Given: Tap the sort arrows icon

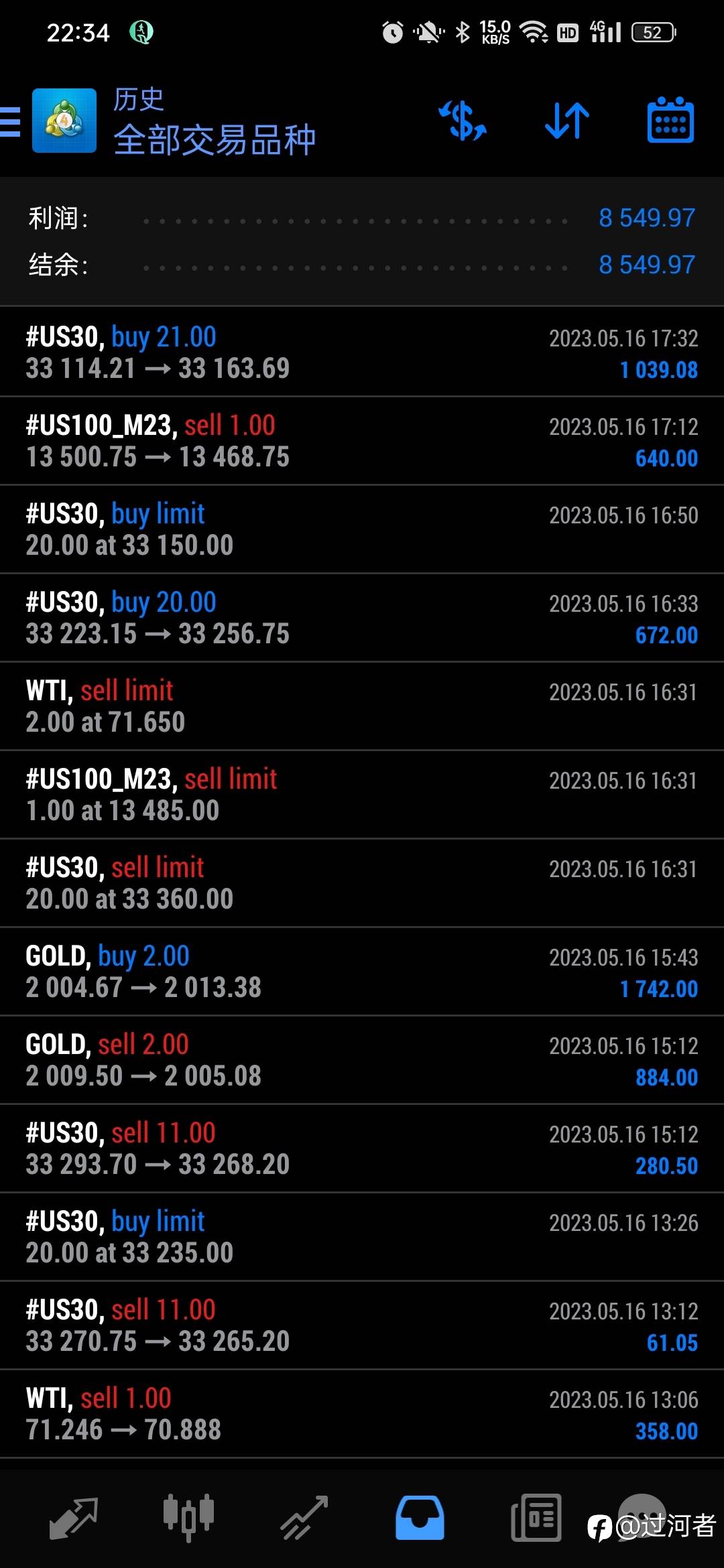Looking at the screenshot, I should 567,121.
